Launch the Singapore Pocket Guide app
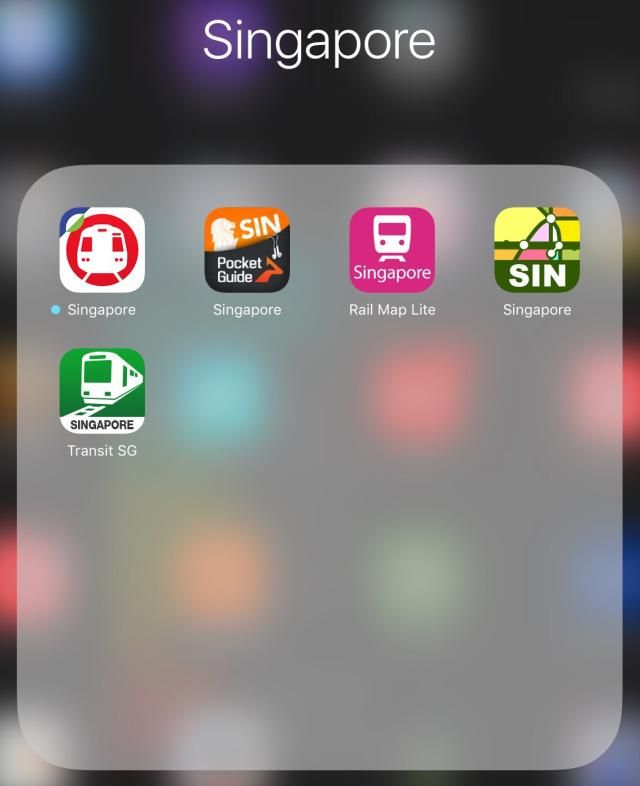Screen dimensions: 640x786 [x=247, y=250]
